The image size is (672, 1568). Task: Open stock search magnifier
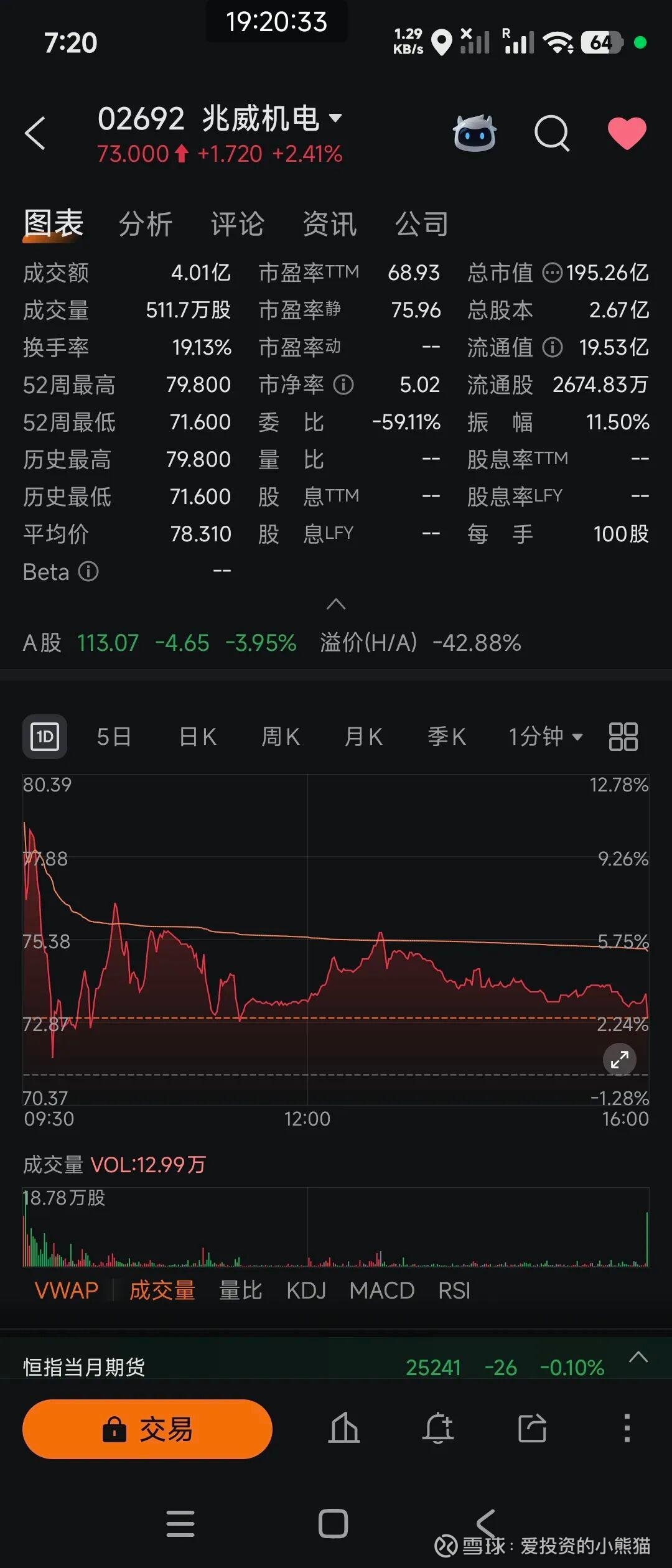(552, 133)
